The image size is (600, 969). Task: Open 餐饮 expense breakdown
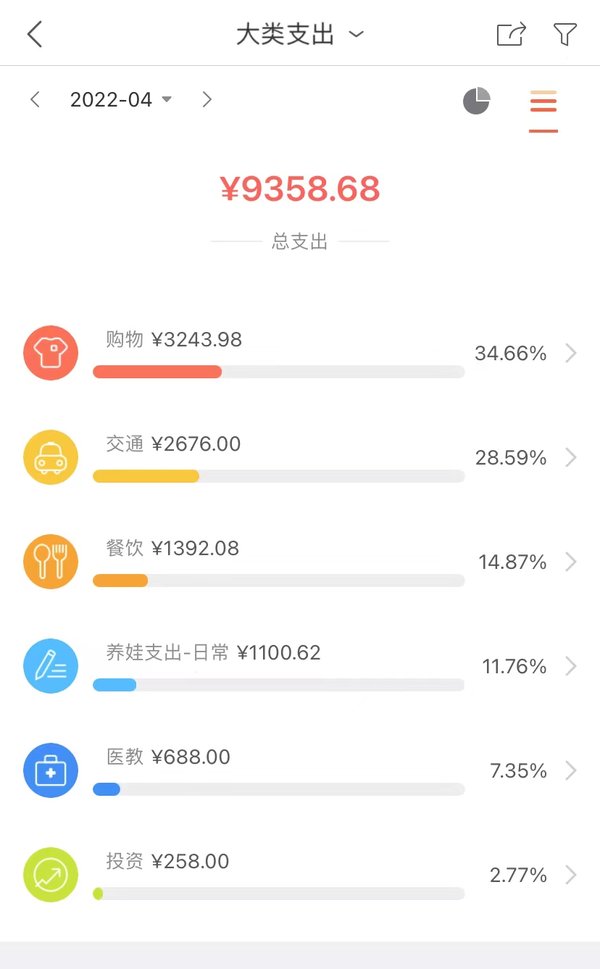pyautogui.click(x=300, y=562)
